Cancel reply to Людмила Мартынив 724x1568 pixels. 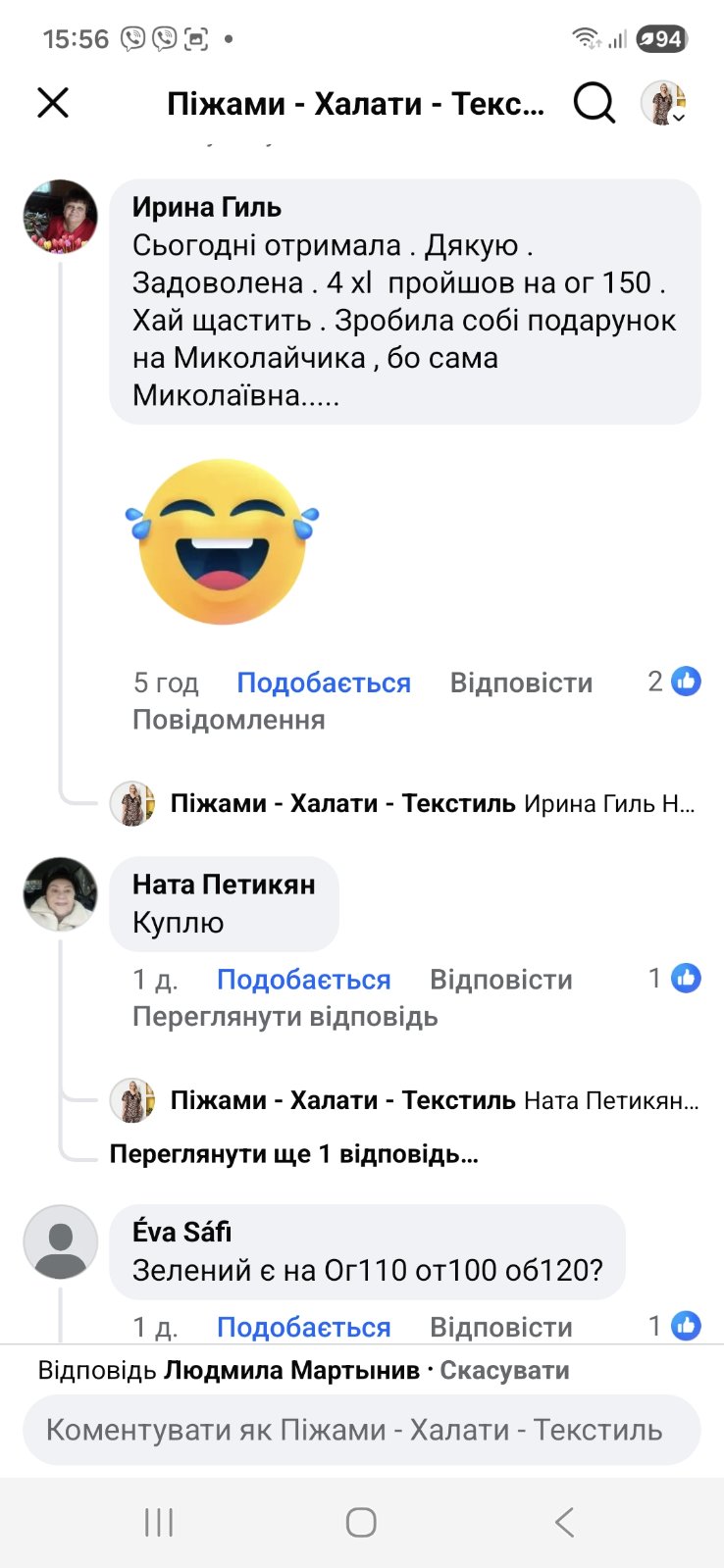click(504, 1370)
